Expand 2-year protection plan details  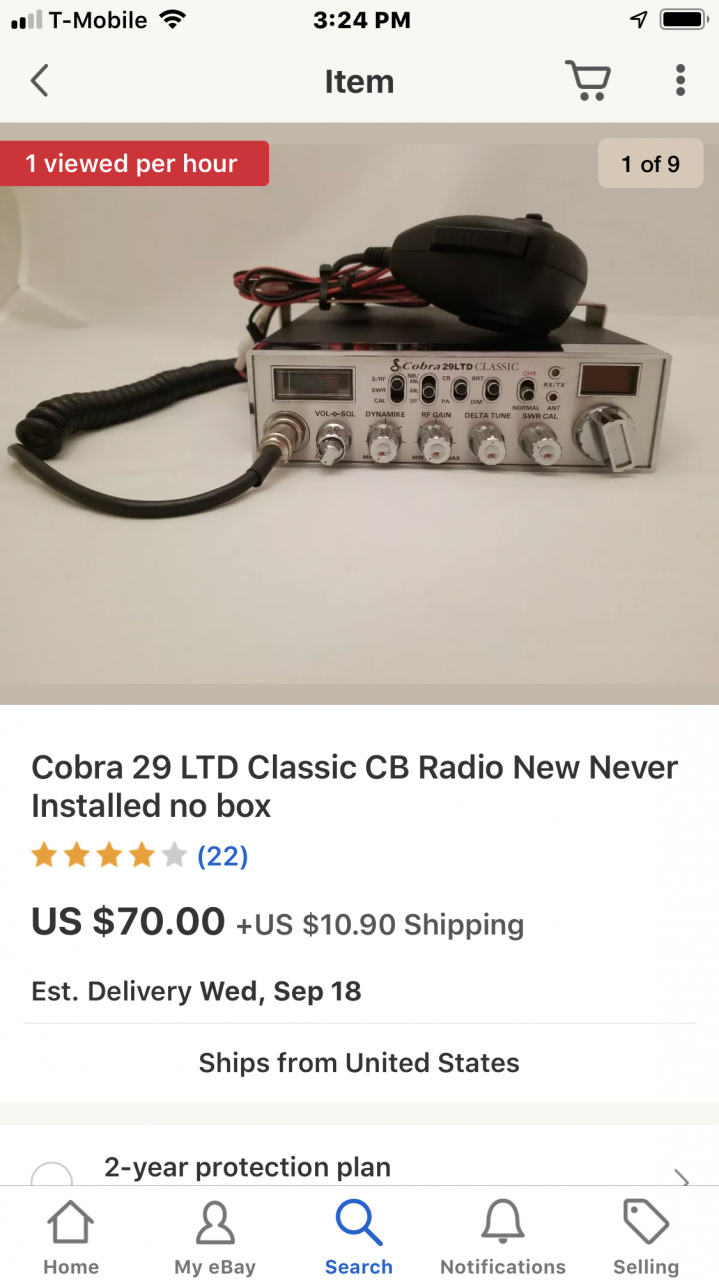coord(682,1178)
